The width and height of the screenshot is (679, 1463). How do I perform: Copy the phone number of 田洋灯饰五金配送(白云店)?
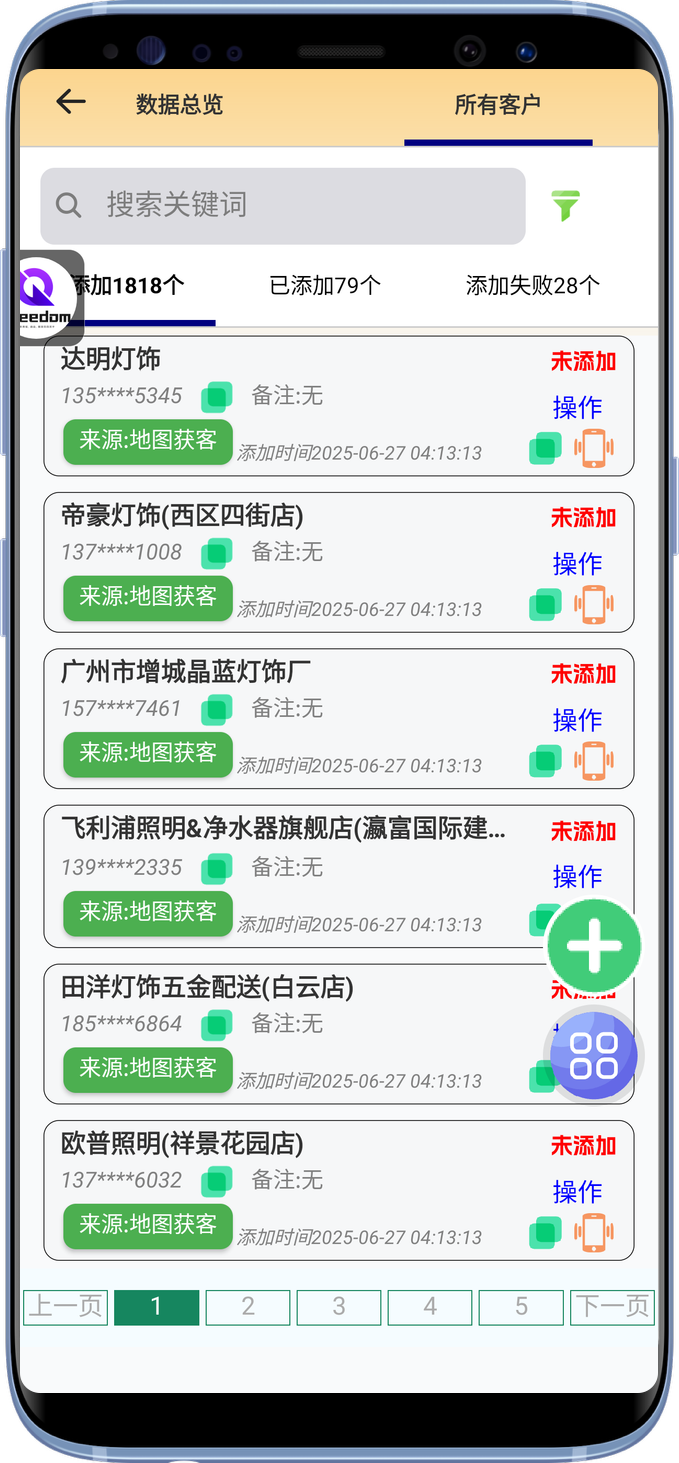pyautogui.click(x=217, y=1024)
